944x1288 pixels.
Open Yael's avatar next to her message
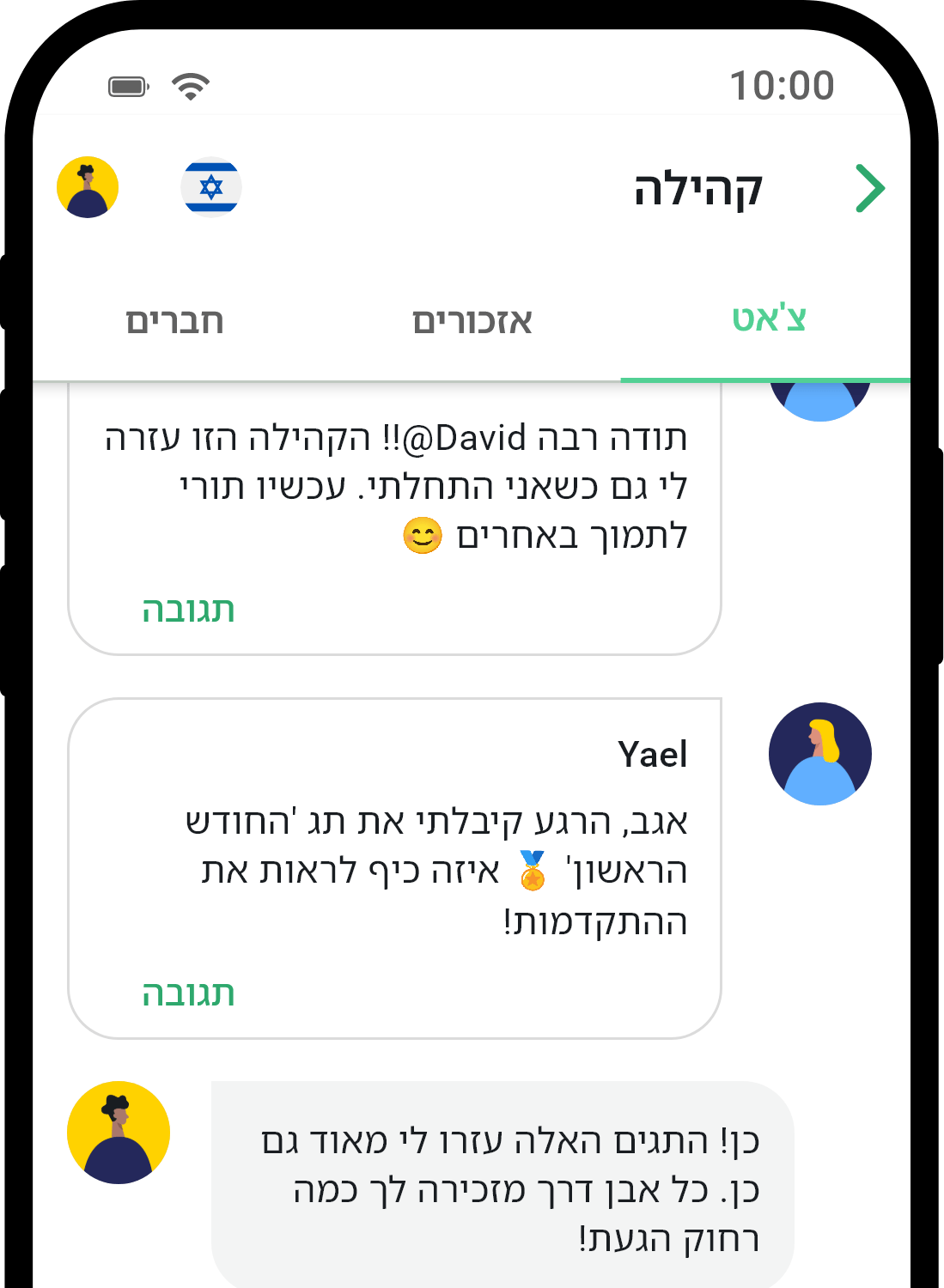click(819, 752)
